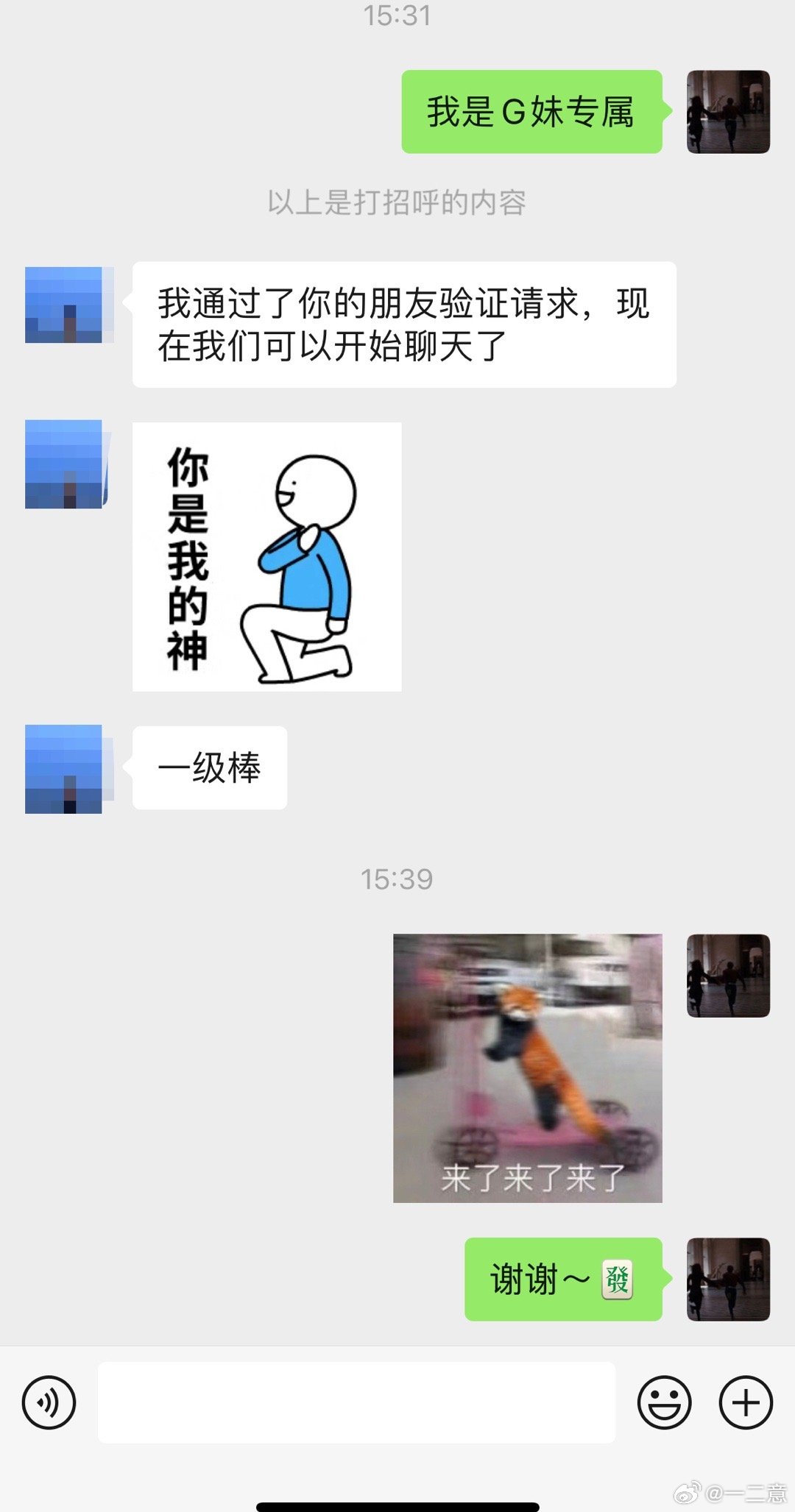This screenshot has width=795, height=1512.
Task: Open the contact's avatar beside 一级棒
Action: pos(64,769)
